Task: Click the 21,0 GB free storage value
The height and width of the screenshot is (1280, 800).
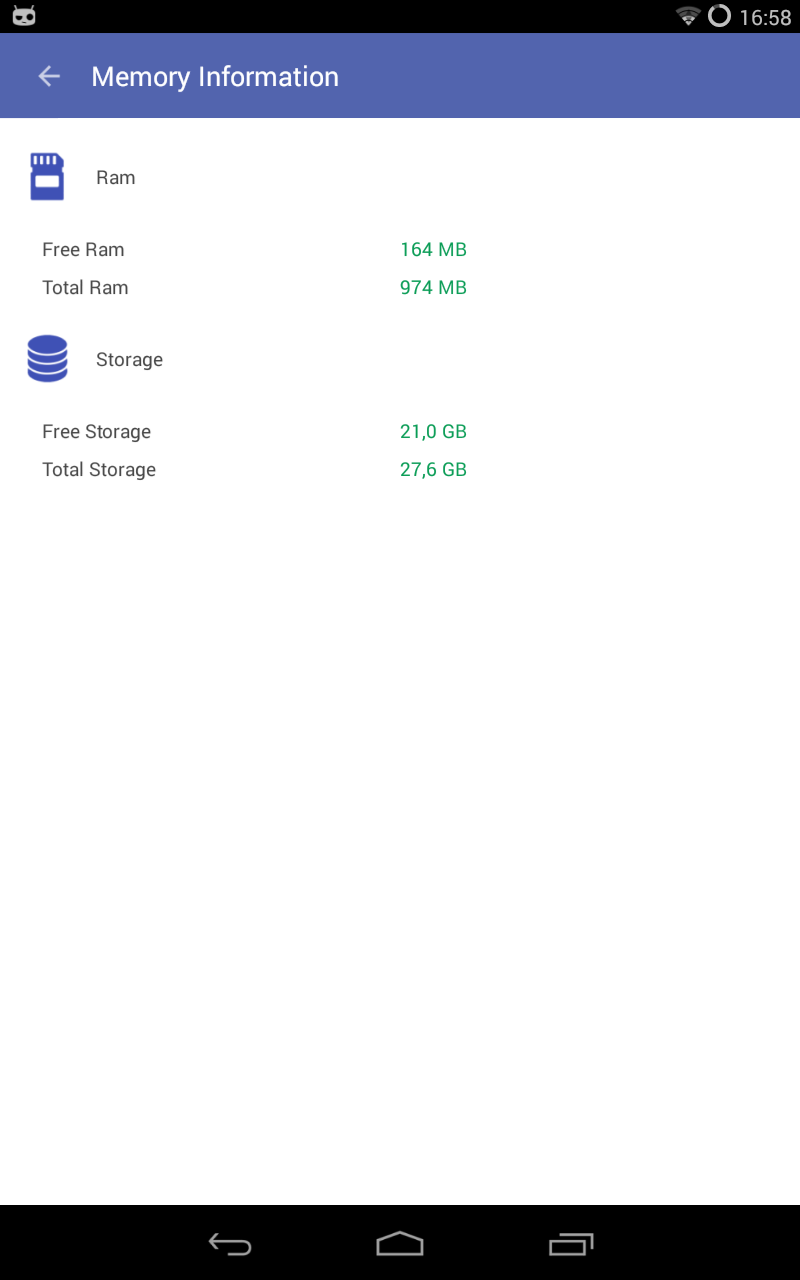Action: pos(433,431)
